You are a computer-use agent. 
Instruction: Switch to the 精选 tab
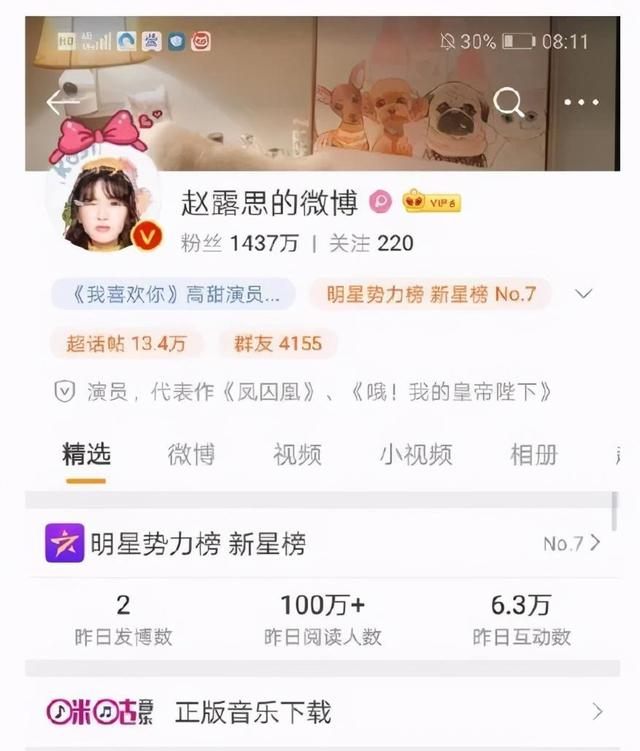pyautogui.click(x=86, y=455)
